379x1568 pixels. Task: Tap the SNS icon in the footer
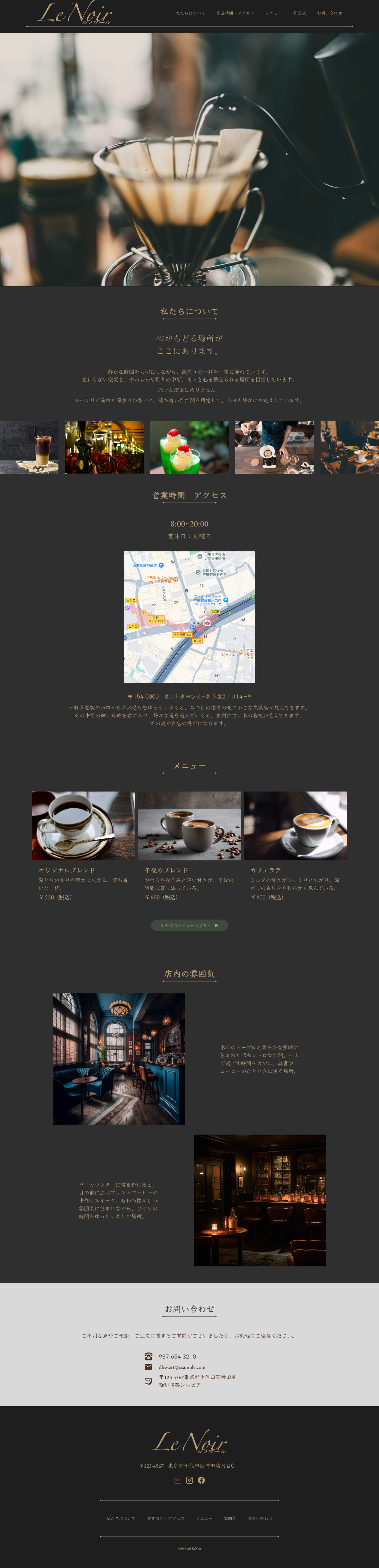(178, 1480)
